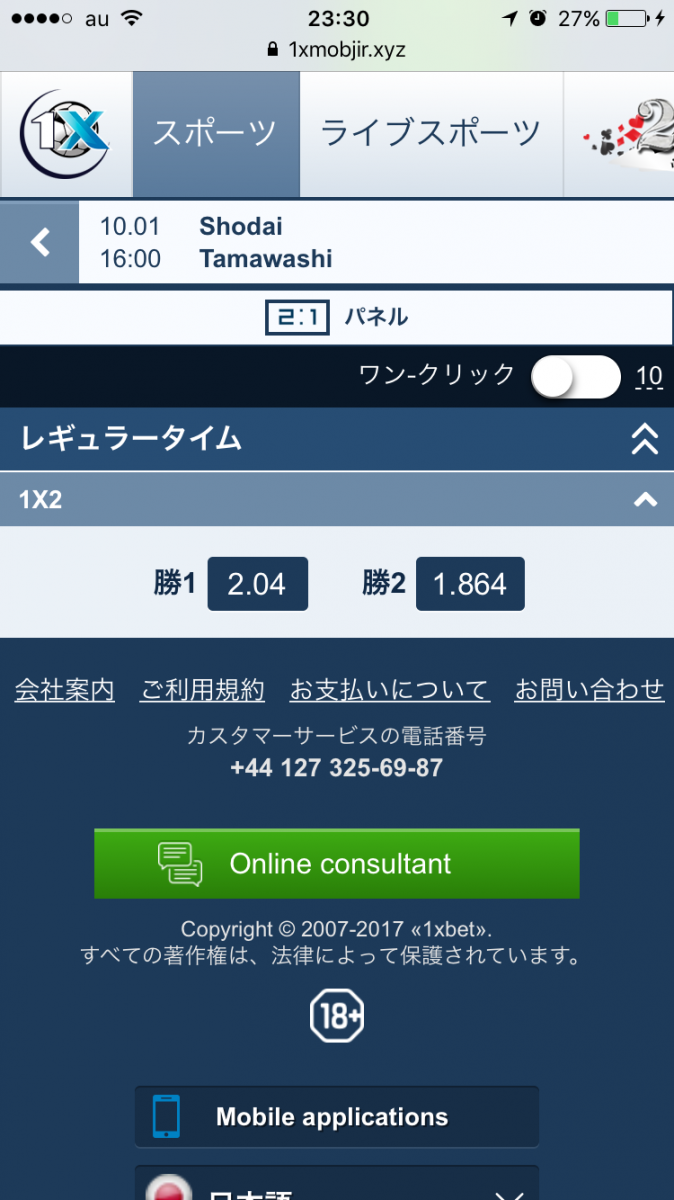This screenshot has height=1200, width=674.
Task: Toggle the ワン-クリック switch
Action: click(x=576, y=376)
